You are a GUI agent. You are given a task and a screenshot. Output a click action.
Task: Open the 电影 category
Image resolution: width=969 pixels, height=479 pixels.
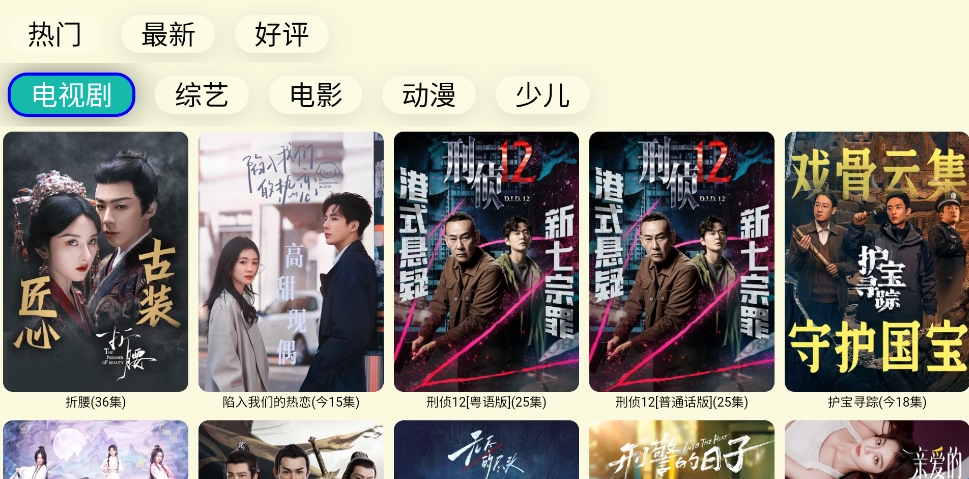click(316, 95)
